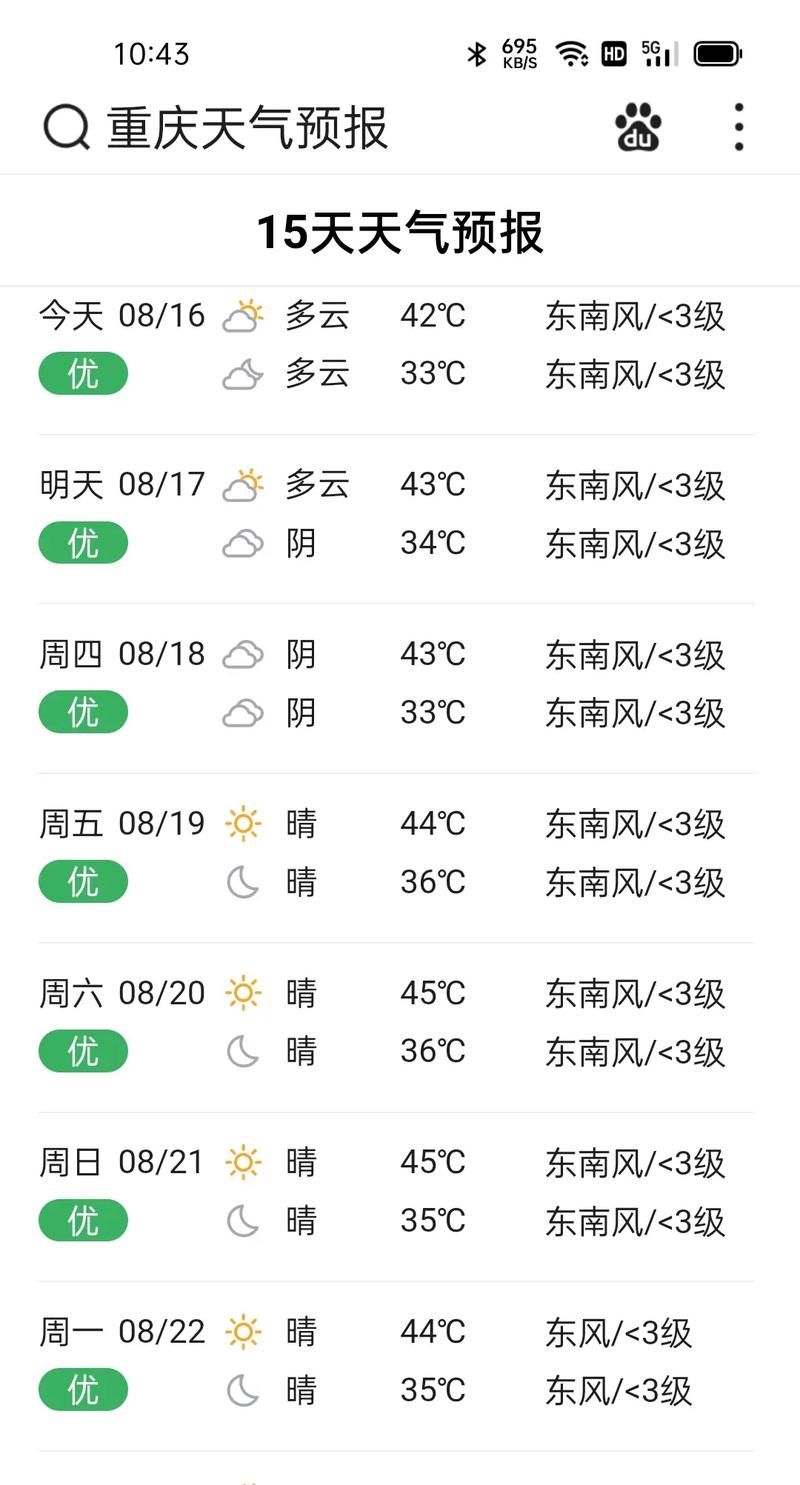Open the three-dot overflow menu
The height and width of the screenshot is (1485, 800).
[738, 127]
